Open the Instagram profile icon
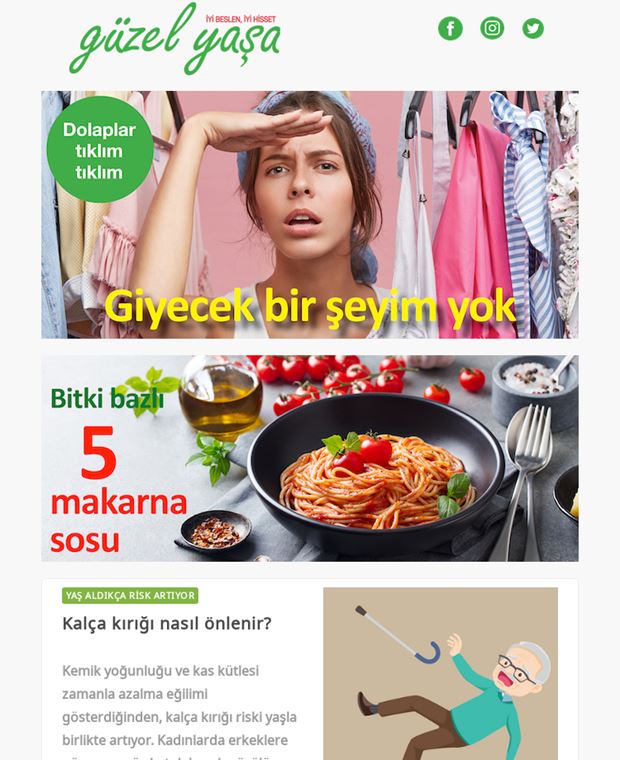620x760 pixels. point(492,28)
